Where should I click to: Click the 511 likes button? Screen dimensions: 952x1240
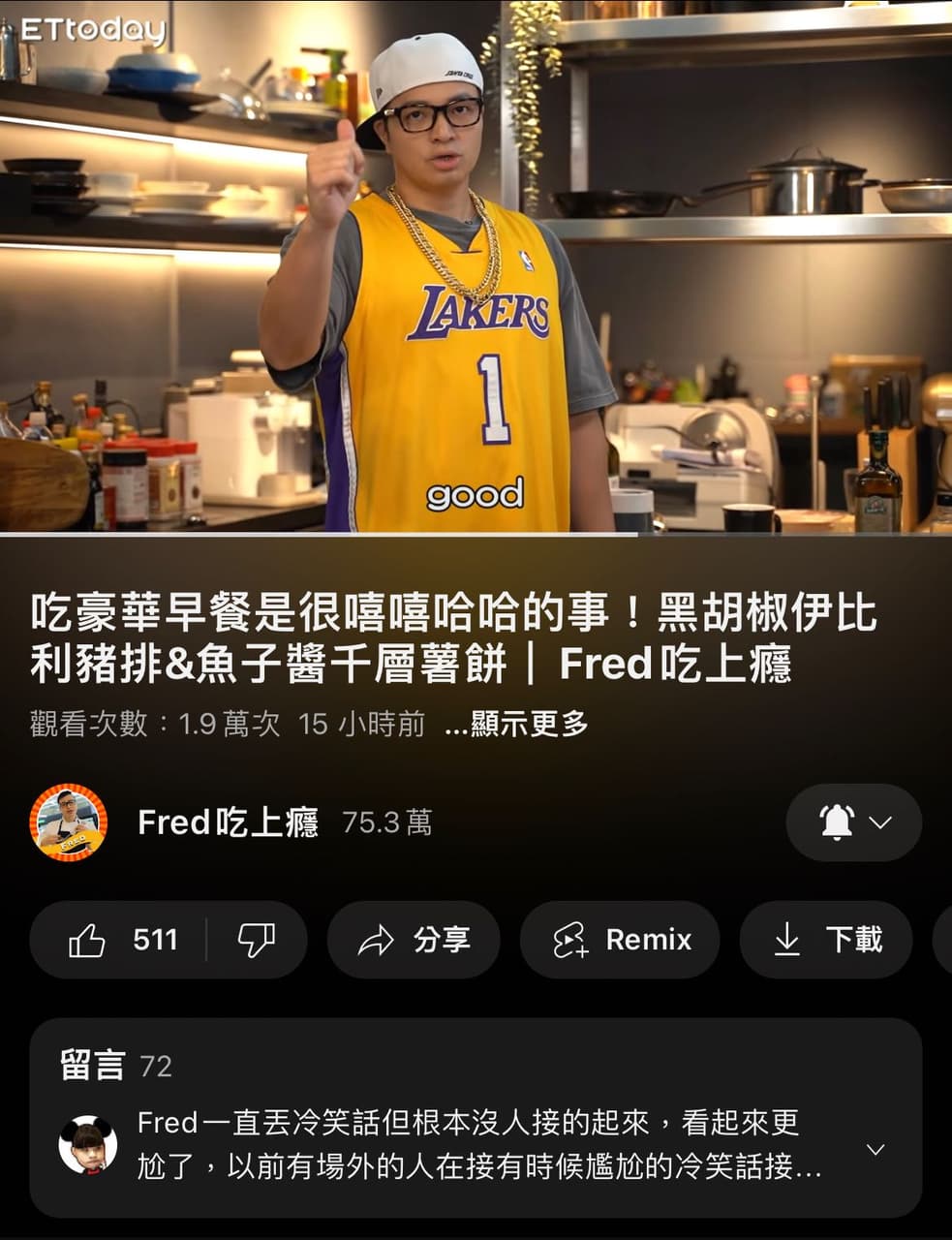(x=153, y=939)
